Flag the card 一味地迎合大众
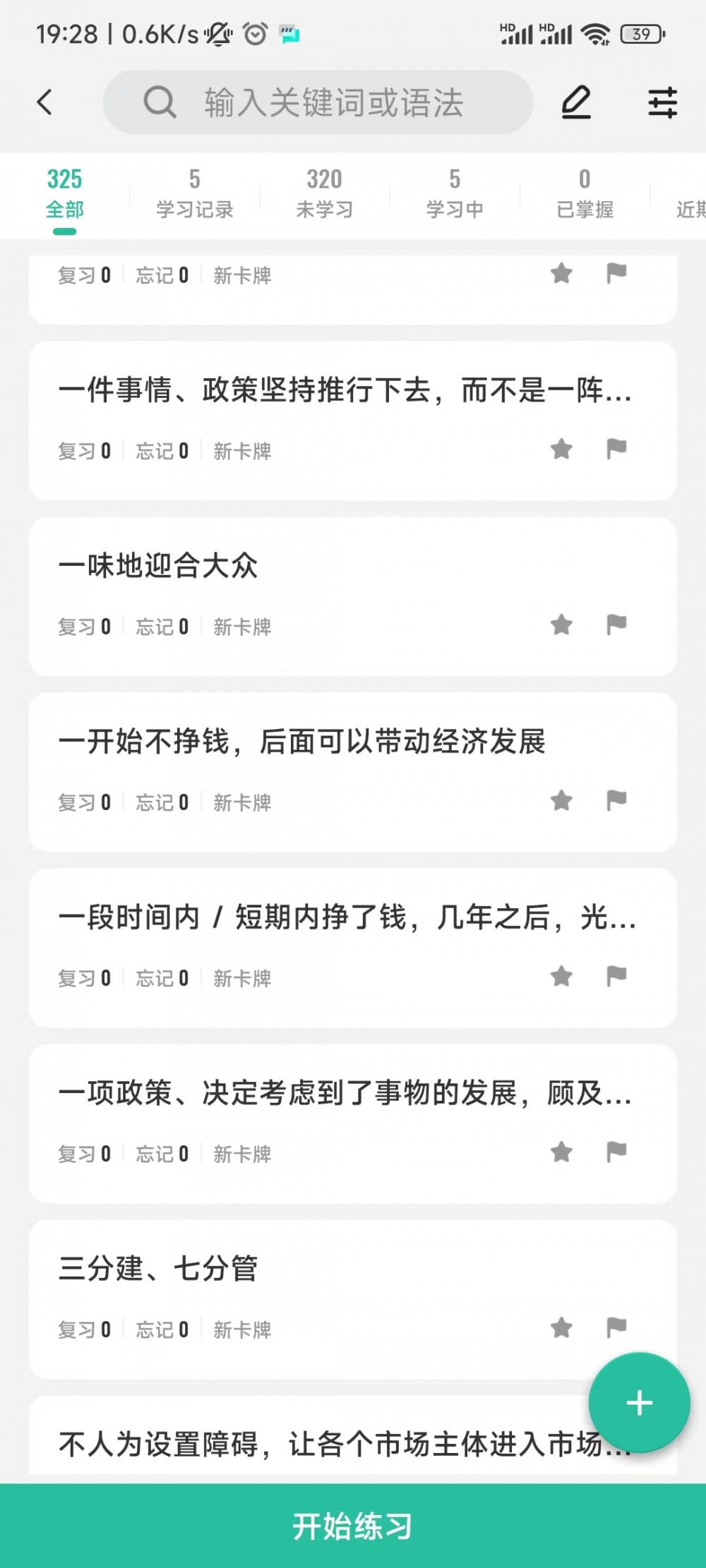Viewport: 706px width, 1568px height. [x=616, y=625]
